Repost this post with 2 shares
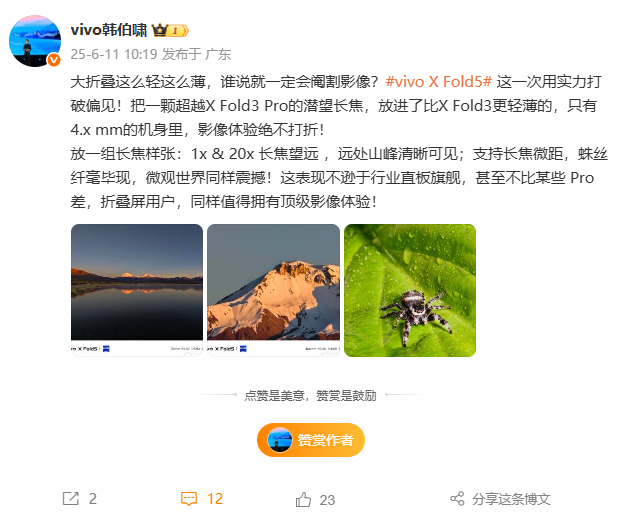The height and width of the screenshot is (515, 618). (x=79, y=498)
